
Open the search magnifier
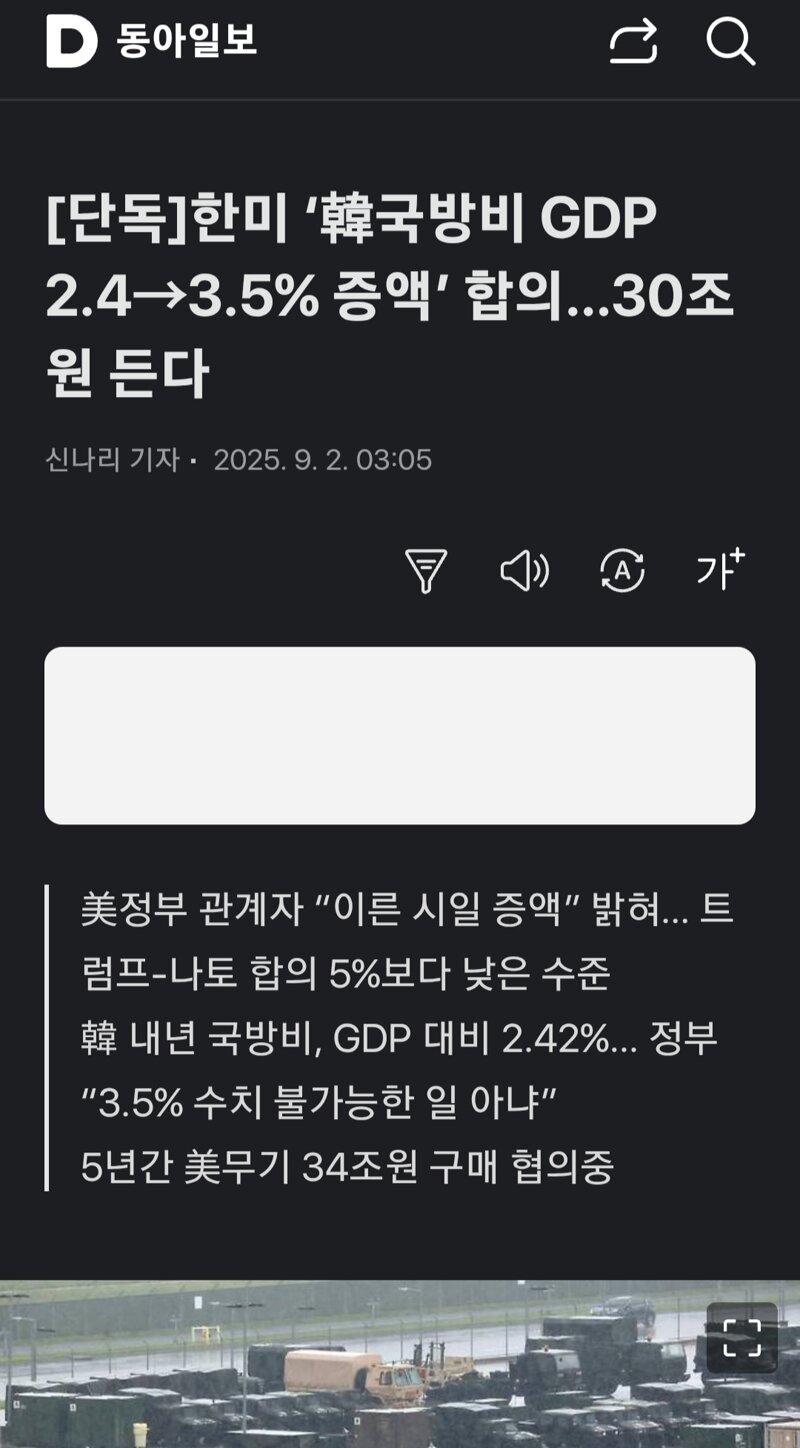pos(730,42)
